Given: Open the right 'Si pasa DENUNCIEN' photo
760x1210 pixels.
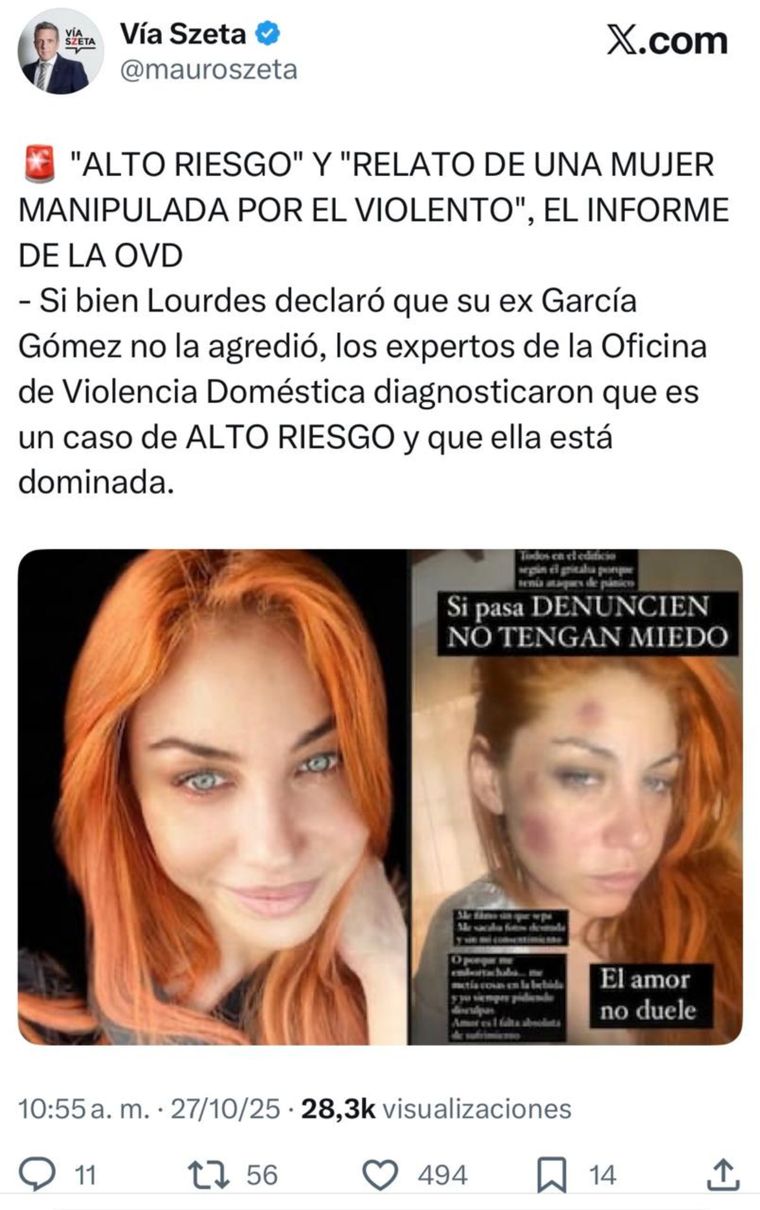Looking at the screenshot, I should coord(577,796).
